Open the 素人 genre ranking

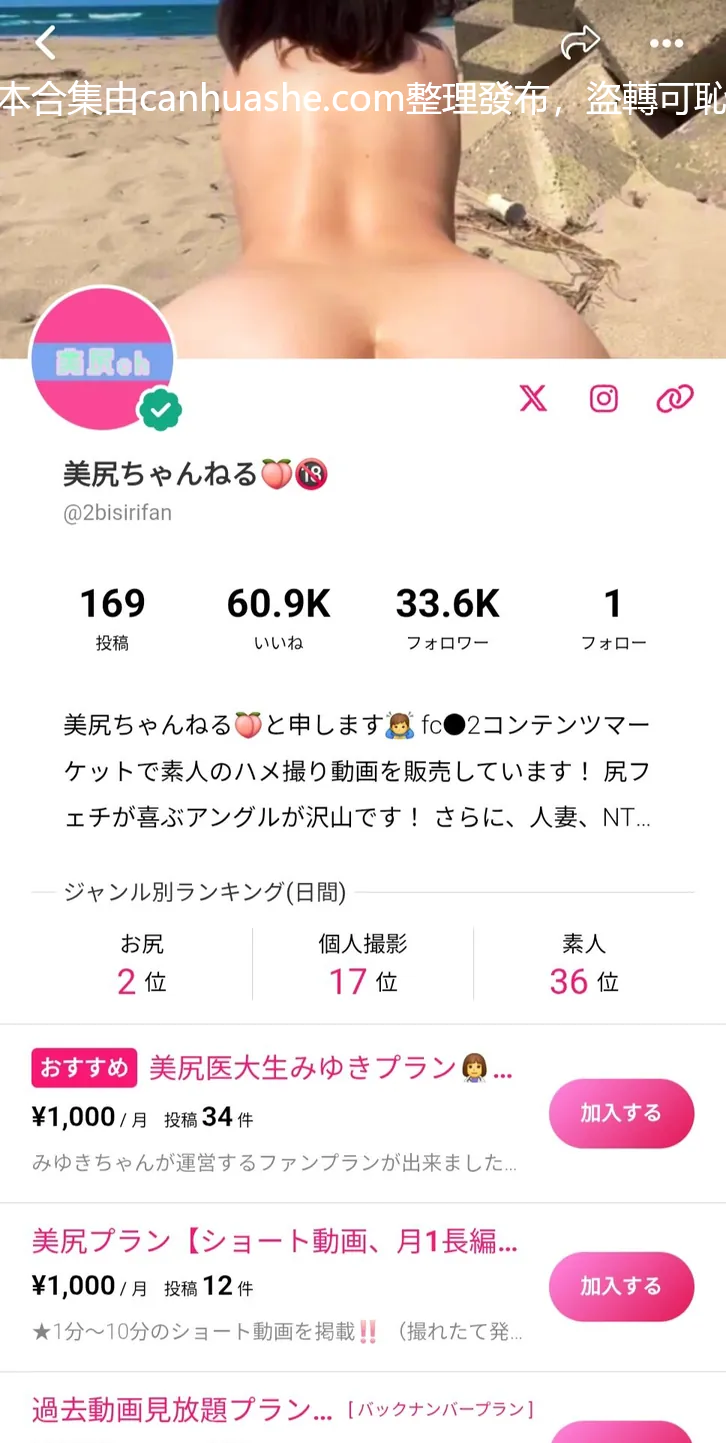point(584,964)
